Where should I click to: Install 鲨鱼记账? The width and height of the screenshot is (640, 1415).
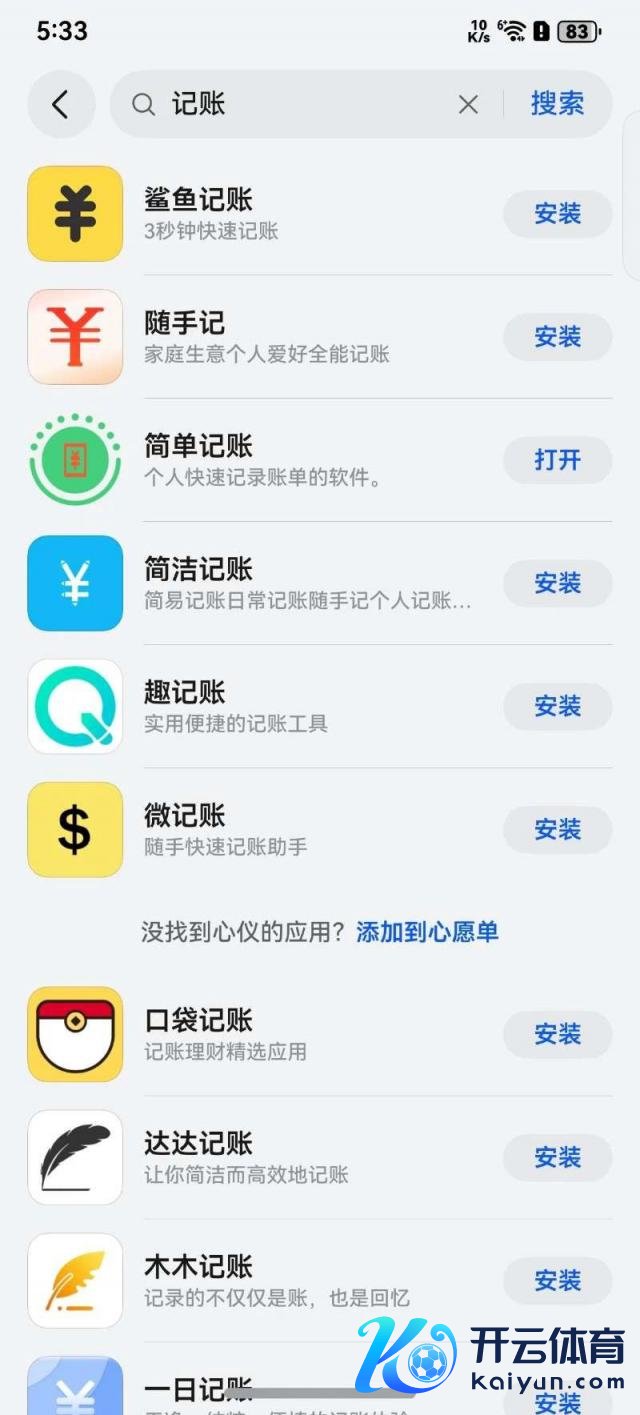557,214
